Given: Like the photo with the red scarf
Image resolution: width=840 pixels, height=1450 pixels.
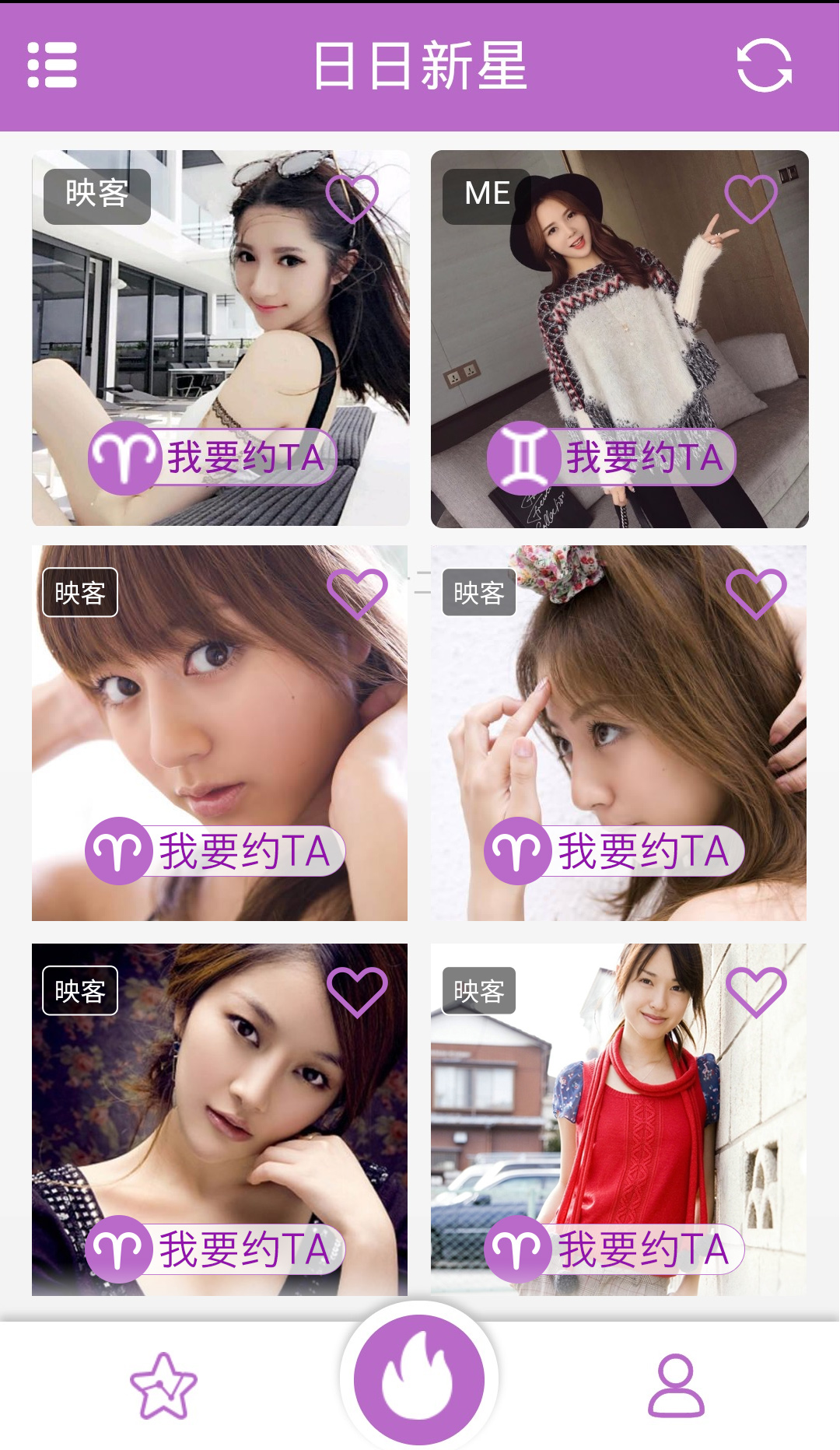Looking at the screenshot, I should [x=755, y=992].
